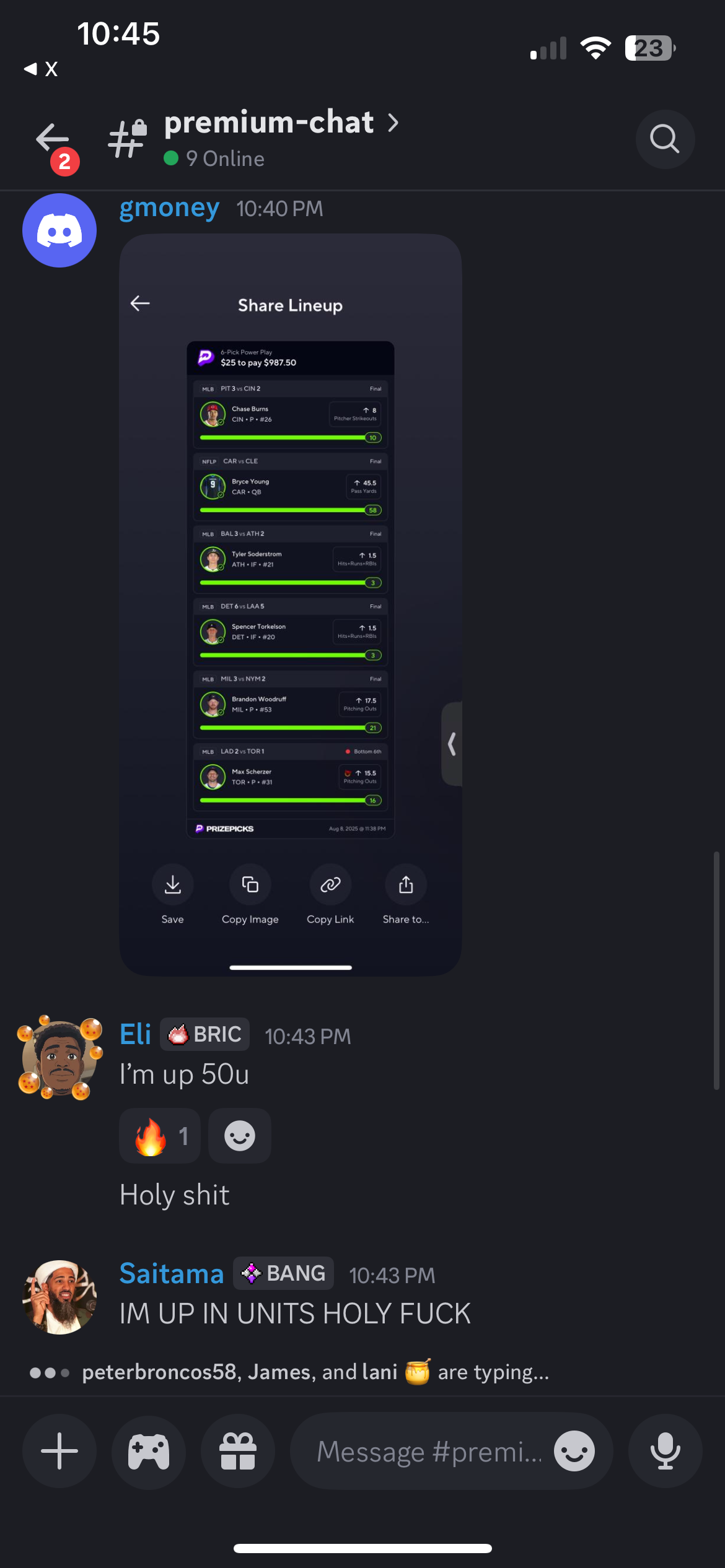Open Eli's BRIC server tag
The width and height of the screenshot is (725, 1568).
point(205,1034)
